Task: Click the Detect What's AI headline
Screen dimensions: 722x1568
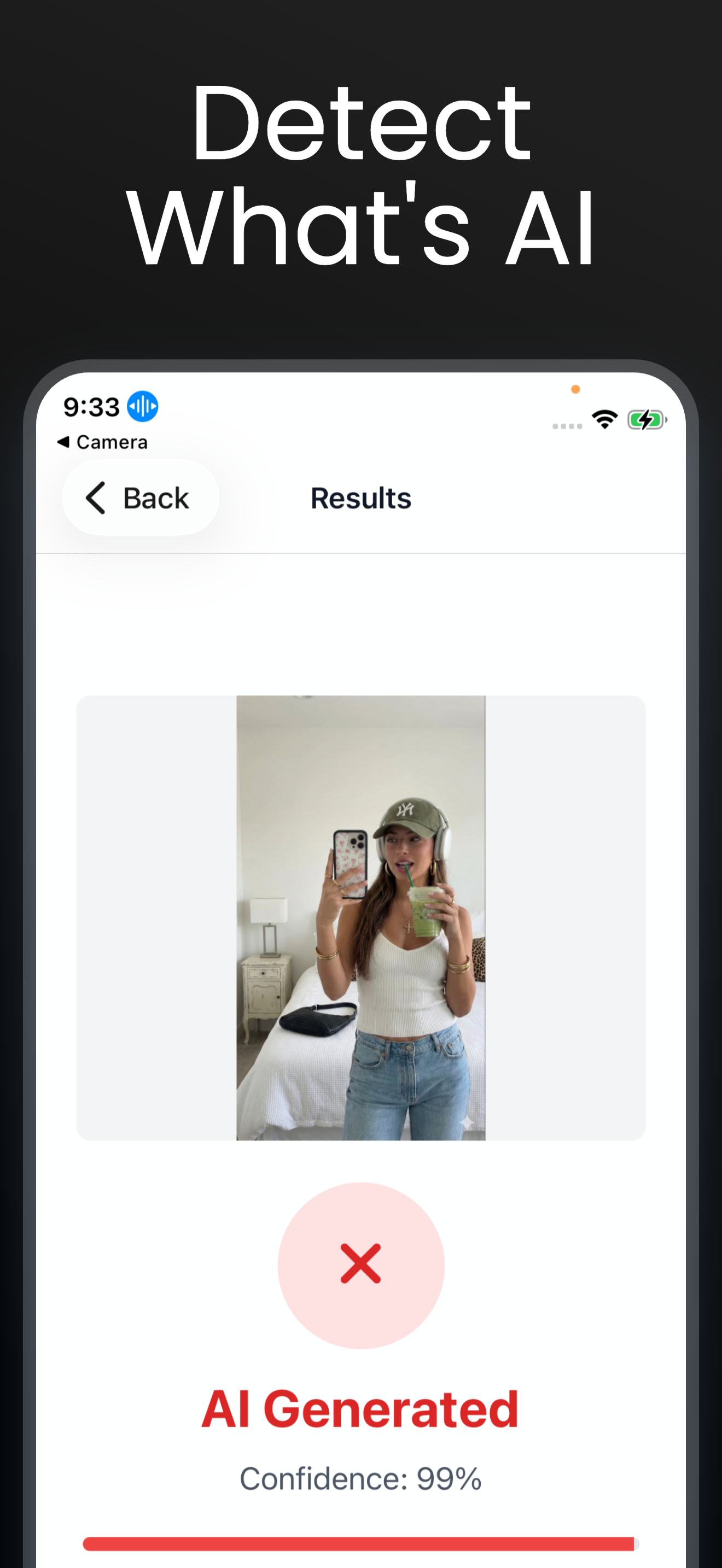Action: 361,177
